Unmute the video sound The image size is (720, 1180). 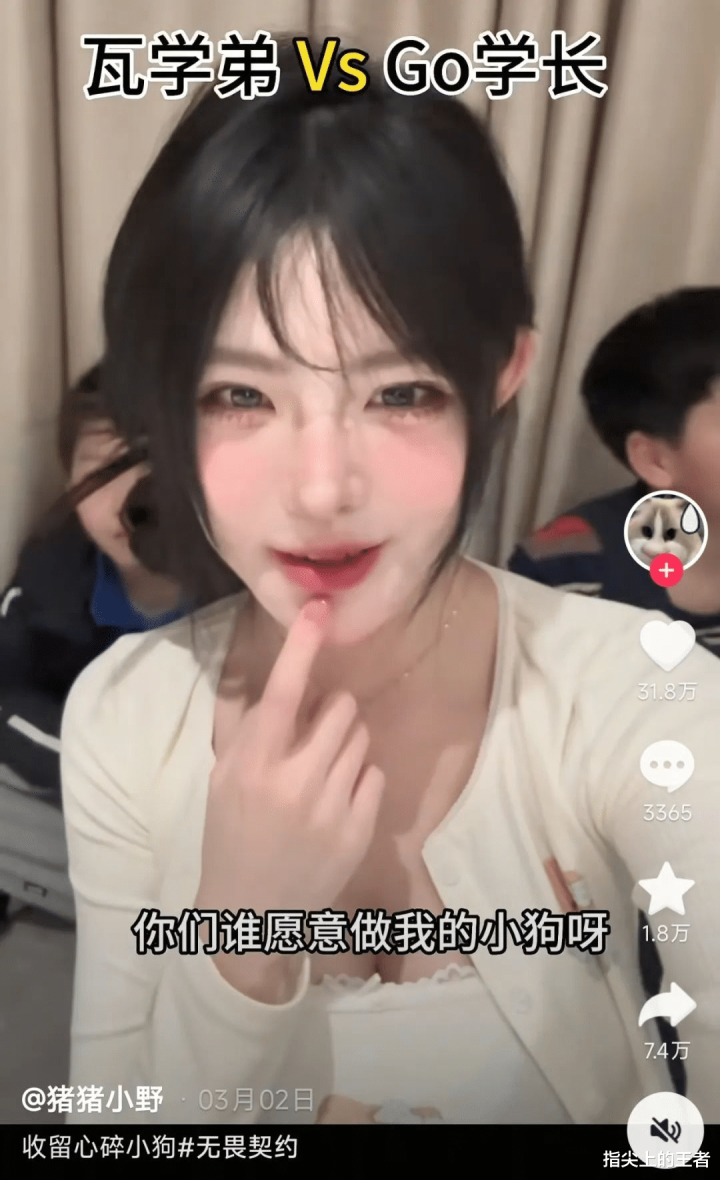666,1130
